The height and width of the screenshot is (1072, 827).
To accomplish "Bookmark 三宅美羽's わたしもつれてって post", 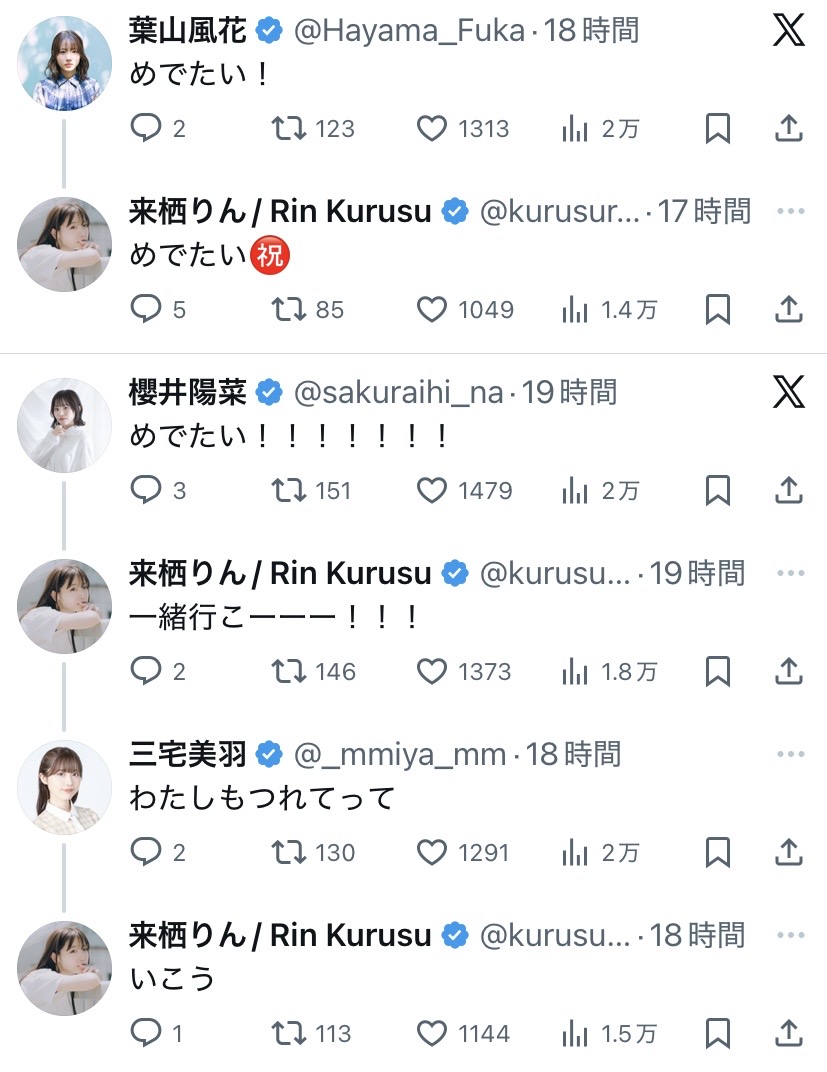I will click(718, 853).
